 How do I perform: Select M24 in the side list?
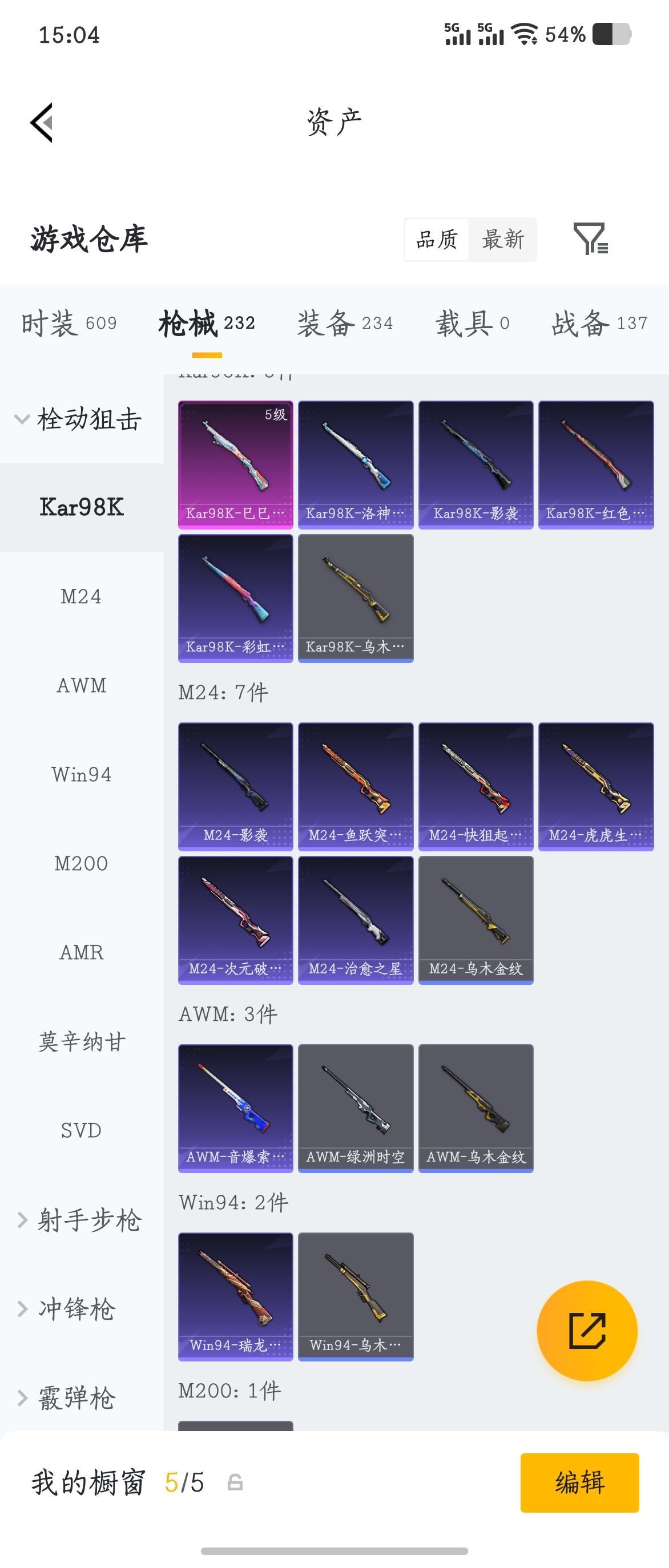(x=81, y=596)
